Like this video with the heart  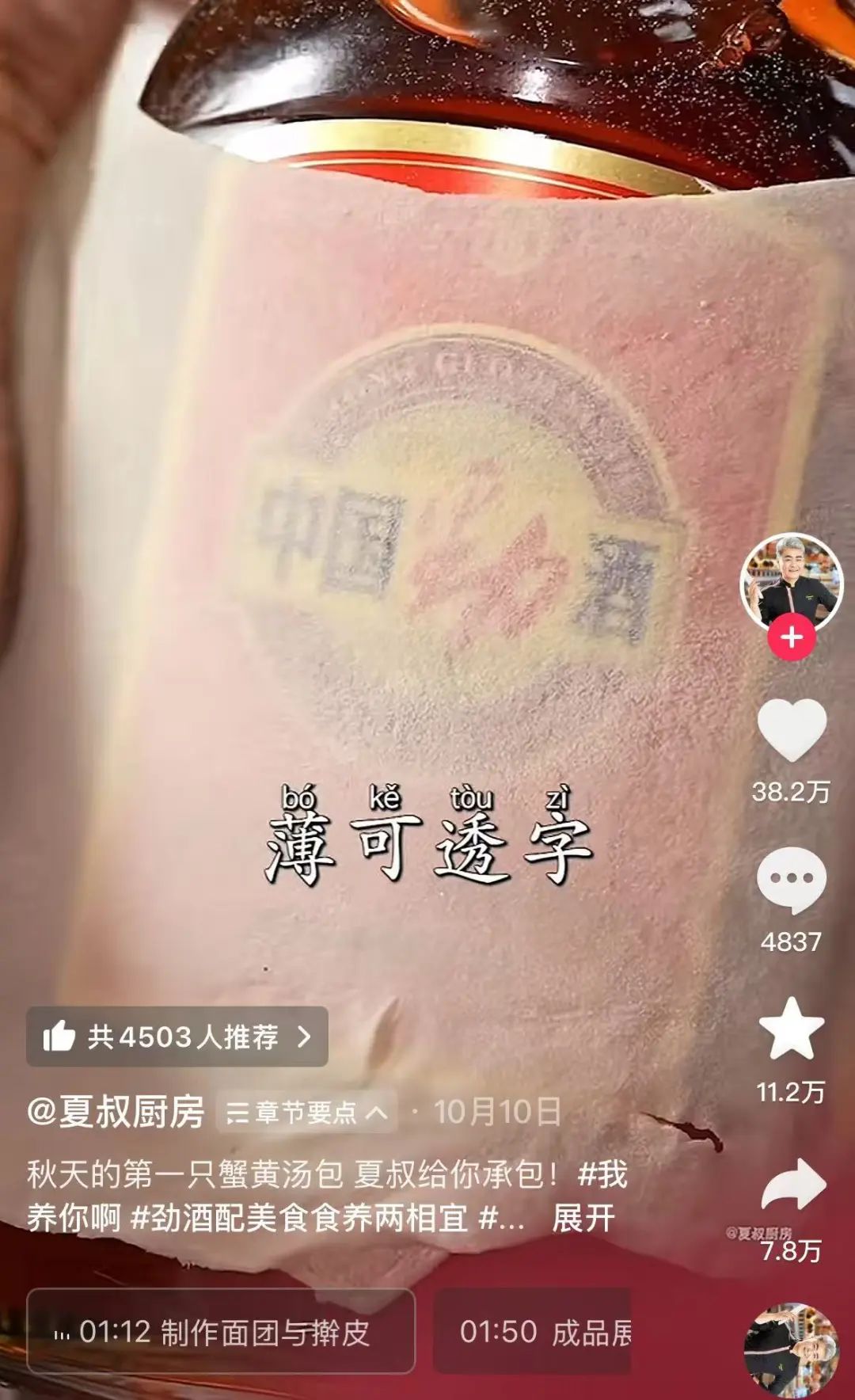point(792,731)
